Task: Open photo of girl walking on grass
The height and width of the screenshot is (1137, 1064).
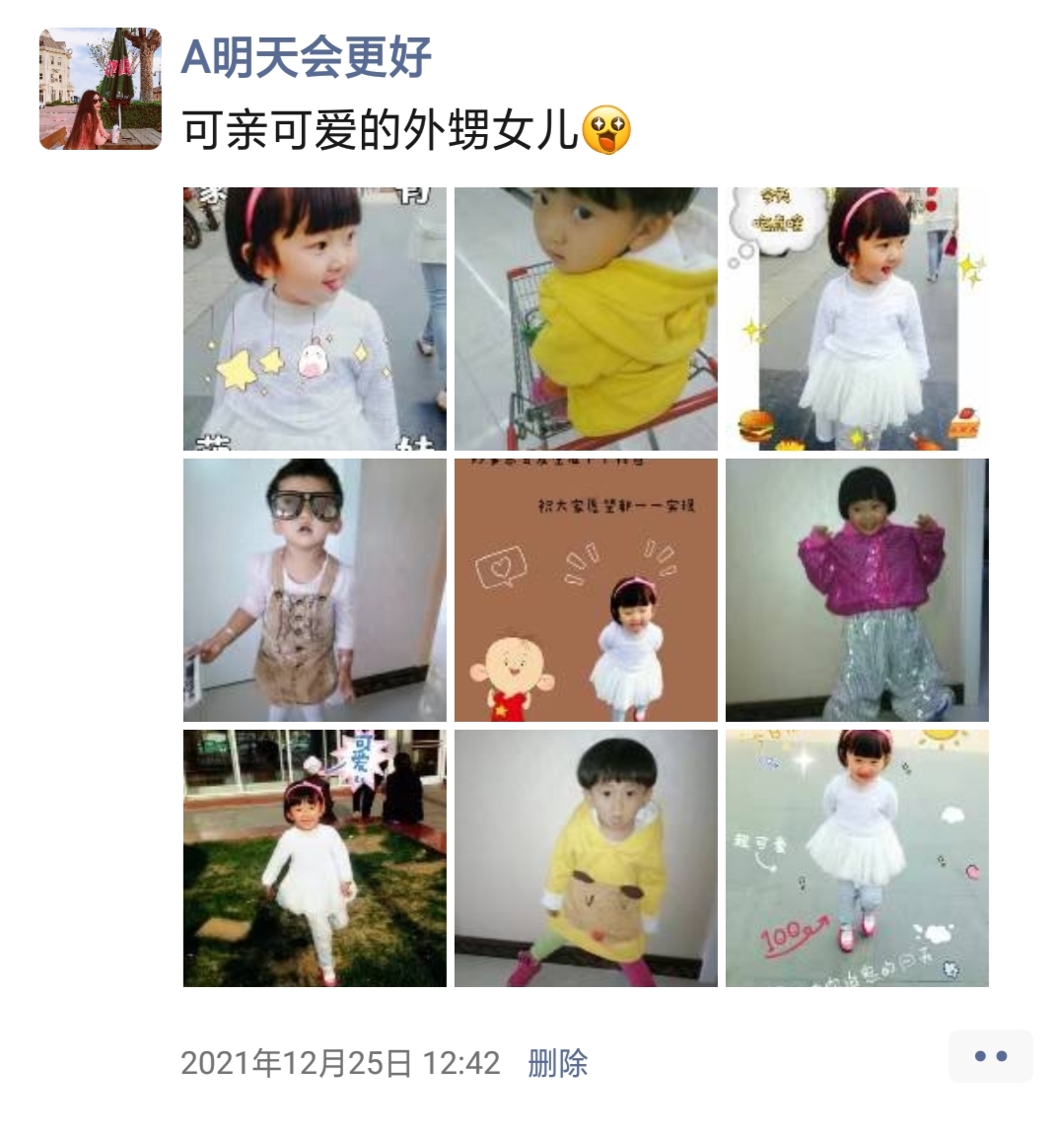Action: (315, 858)
